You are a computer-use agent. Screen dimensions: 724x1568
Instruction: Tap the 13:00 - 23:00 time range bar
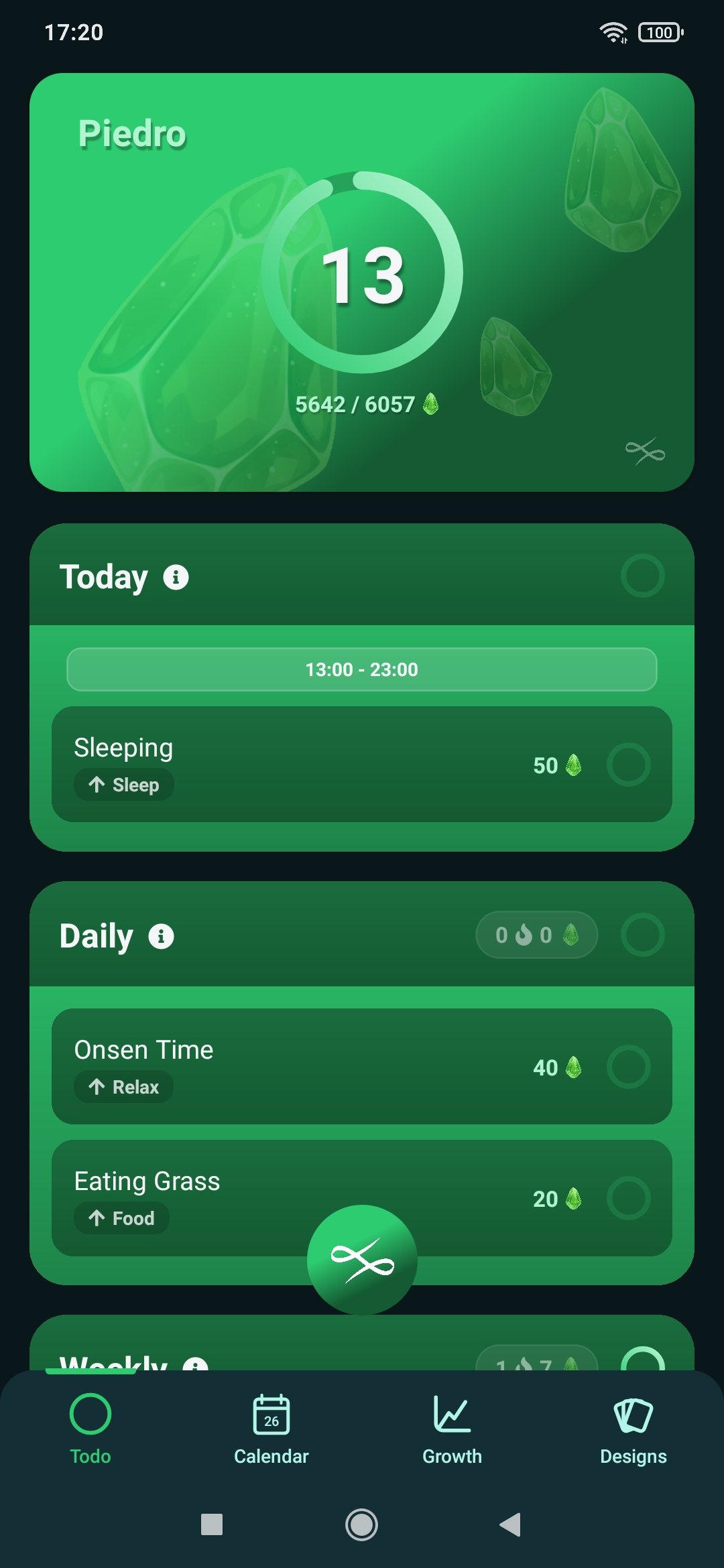point(362,669)
